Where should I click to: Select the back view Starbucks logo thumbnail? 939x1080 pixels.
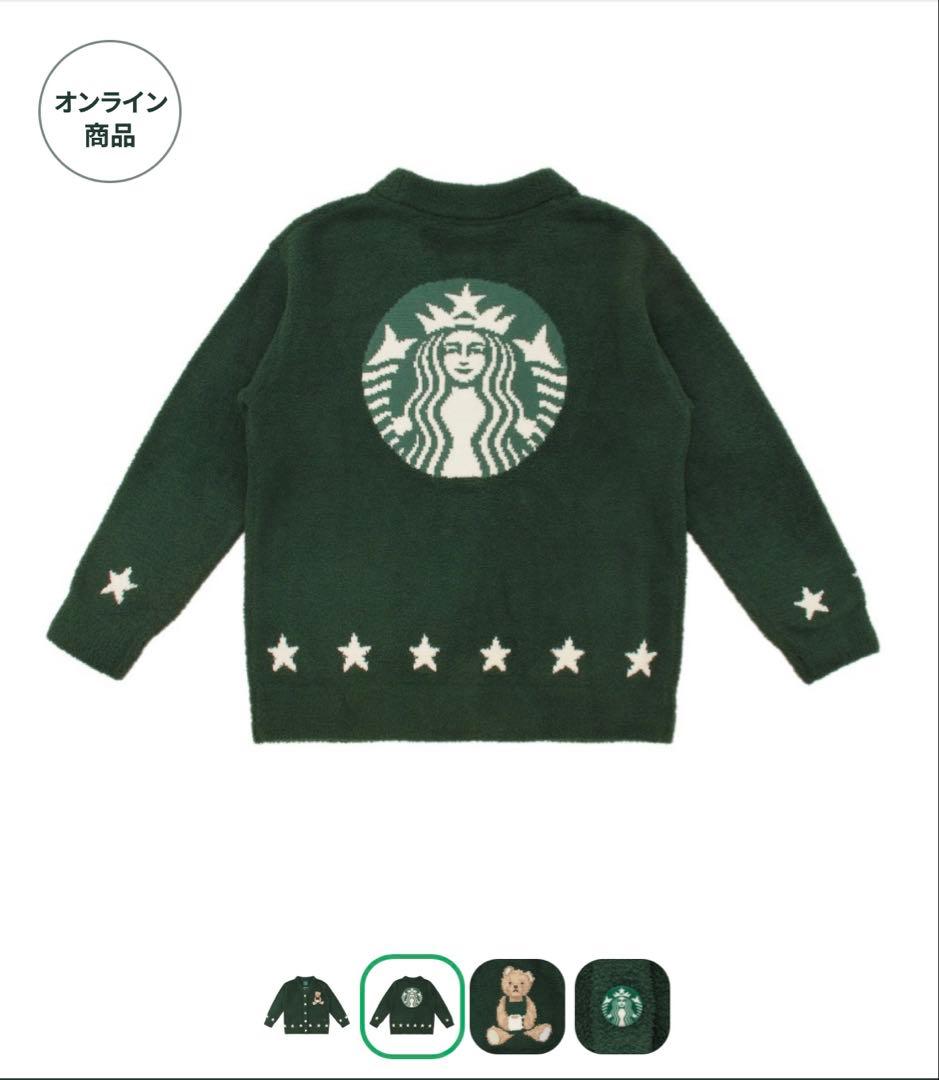point(412,1004)
